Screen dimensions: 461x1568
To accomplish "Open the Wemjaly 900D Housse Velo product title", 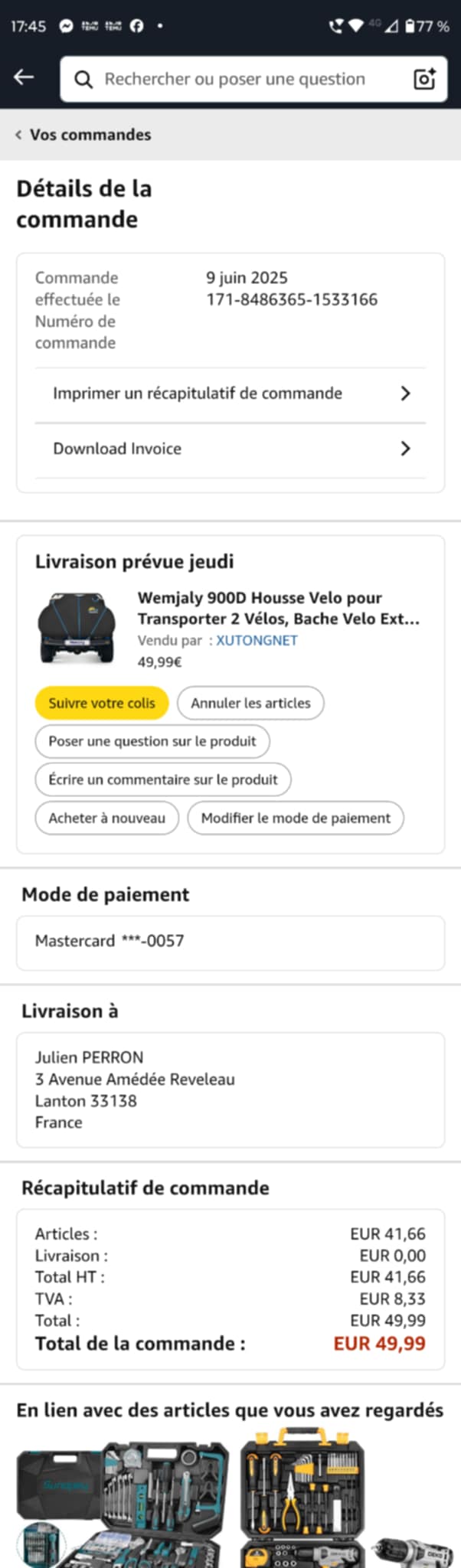I will click(279, 608).
